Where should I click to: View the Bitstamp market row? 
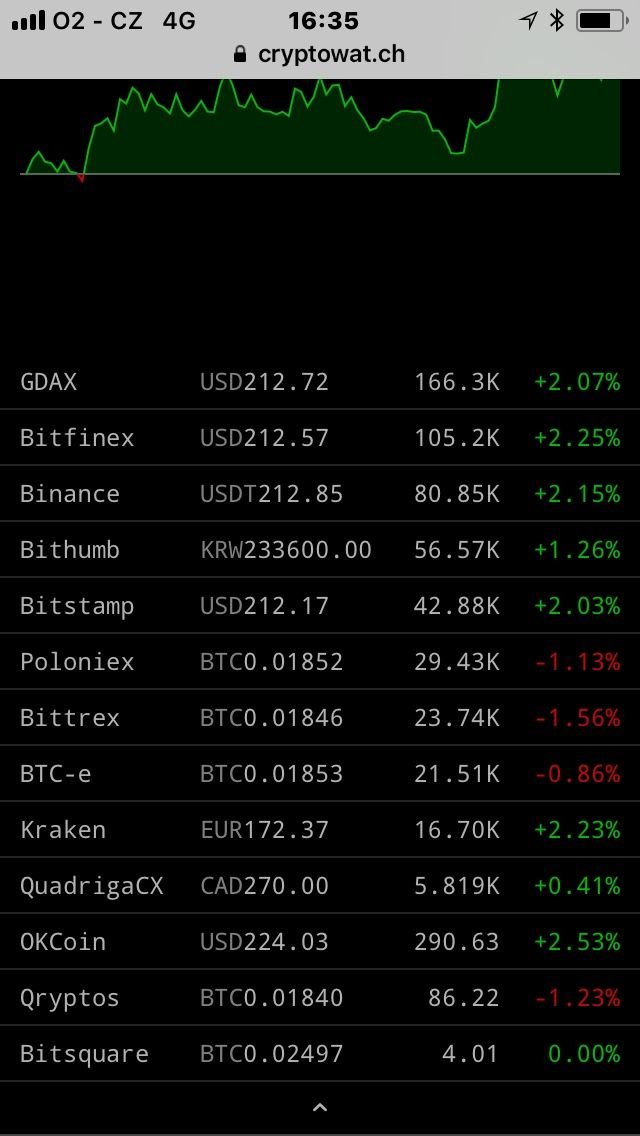320,606
